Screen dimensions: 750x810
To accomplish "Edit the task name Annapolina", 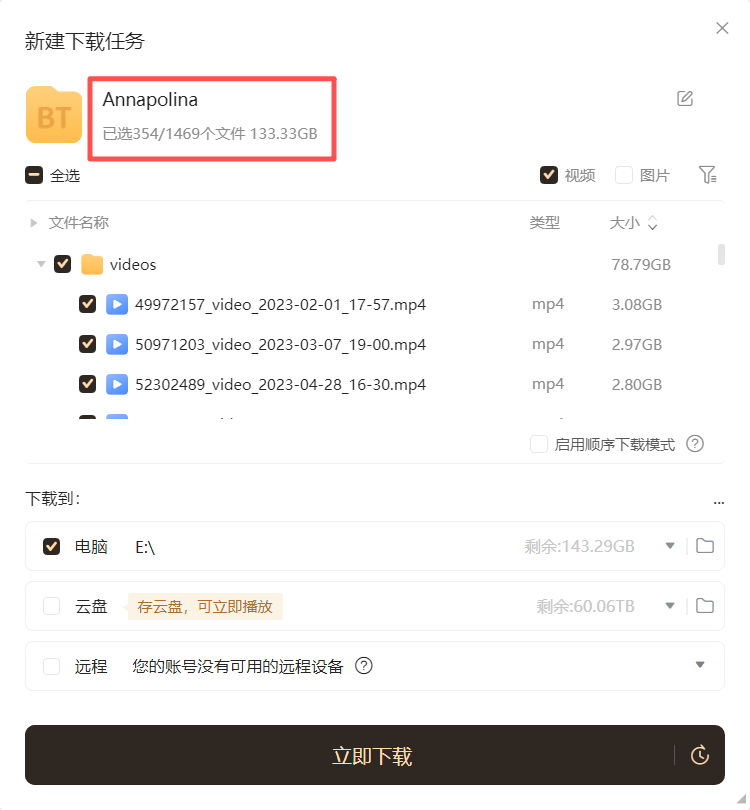I will (685, 98).
